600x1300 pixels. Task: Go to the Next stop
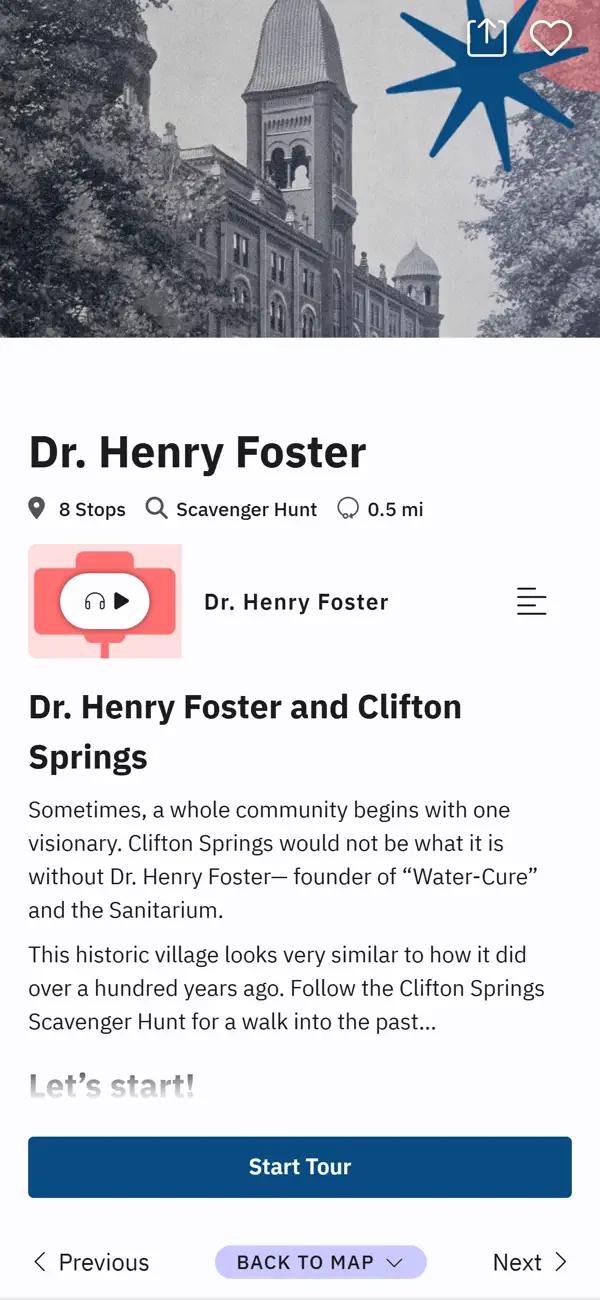point(530,1262)
